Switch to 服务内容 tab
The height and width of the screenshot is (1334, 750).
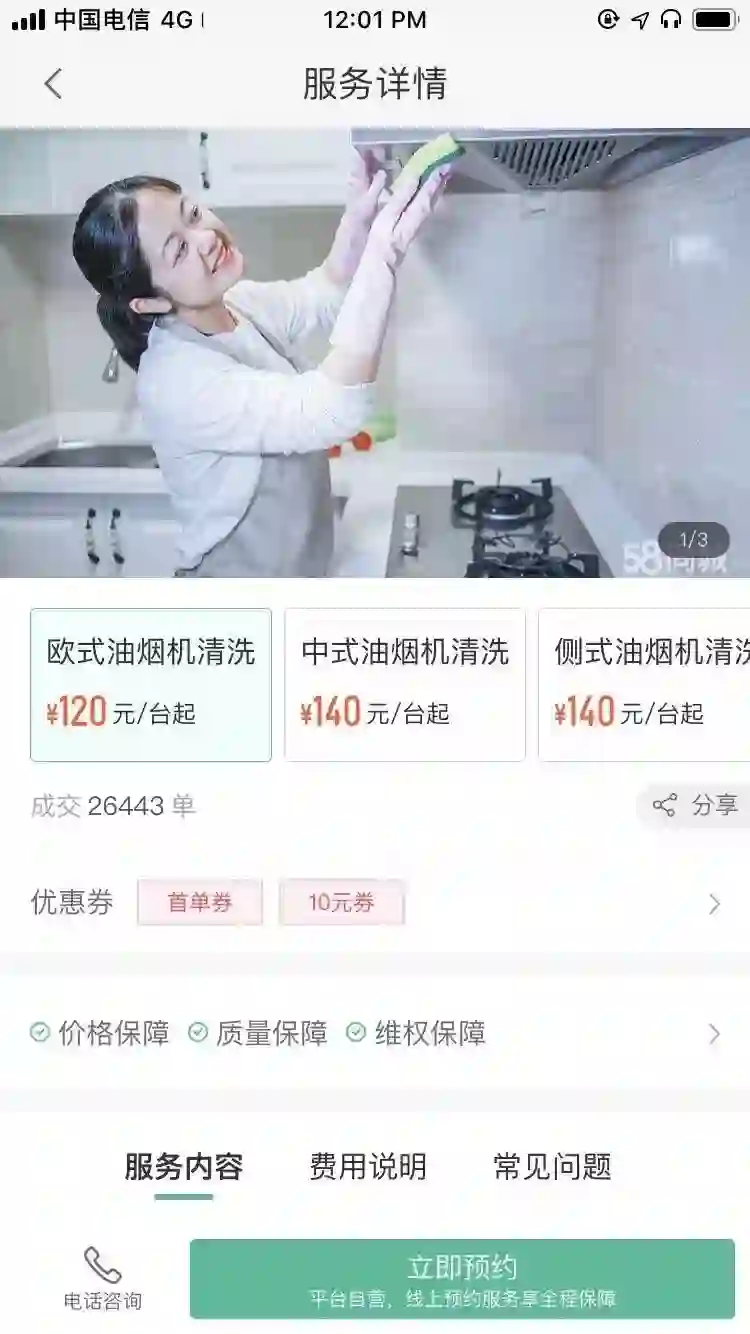pyautogui.click(x=183, y=1167)
